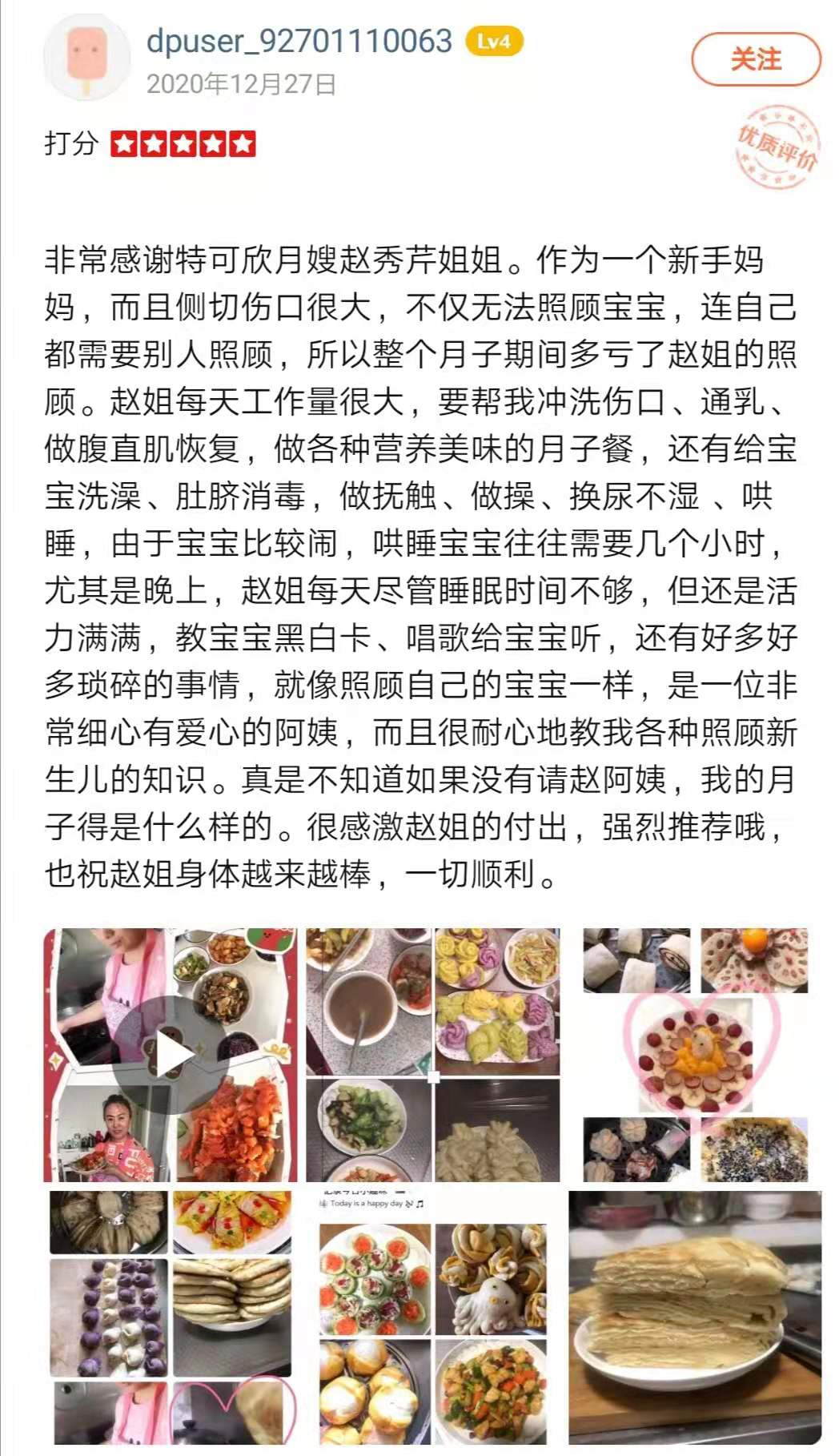Open the layered pancake on plate photo

[x=695, y=1317]
